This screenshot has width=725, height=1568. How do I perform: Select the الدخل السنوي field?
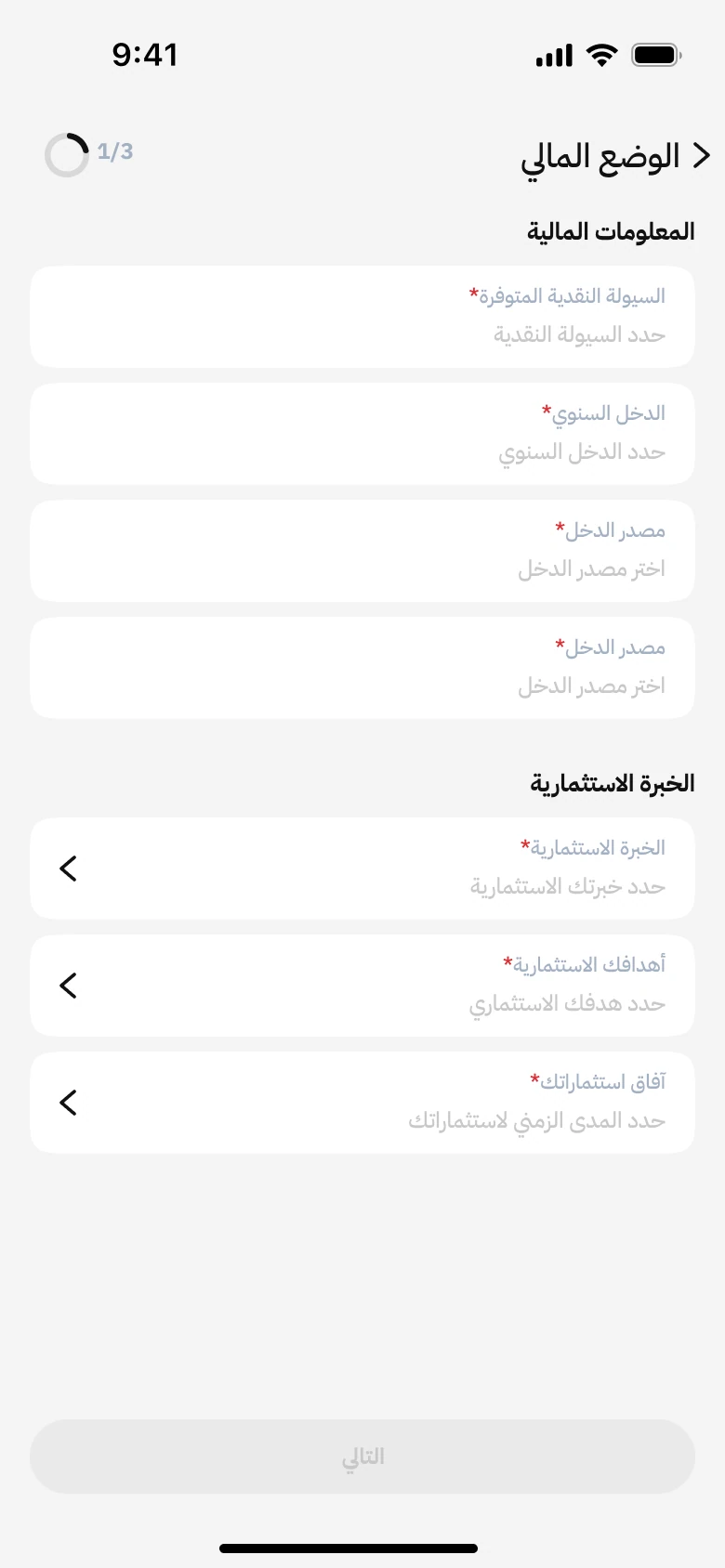pos(362,434)
